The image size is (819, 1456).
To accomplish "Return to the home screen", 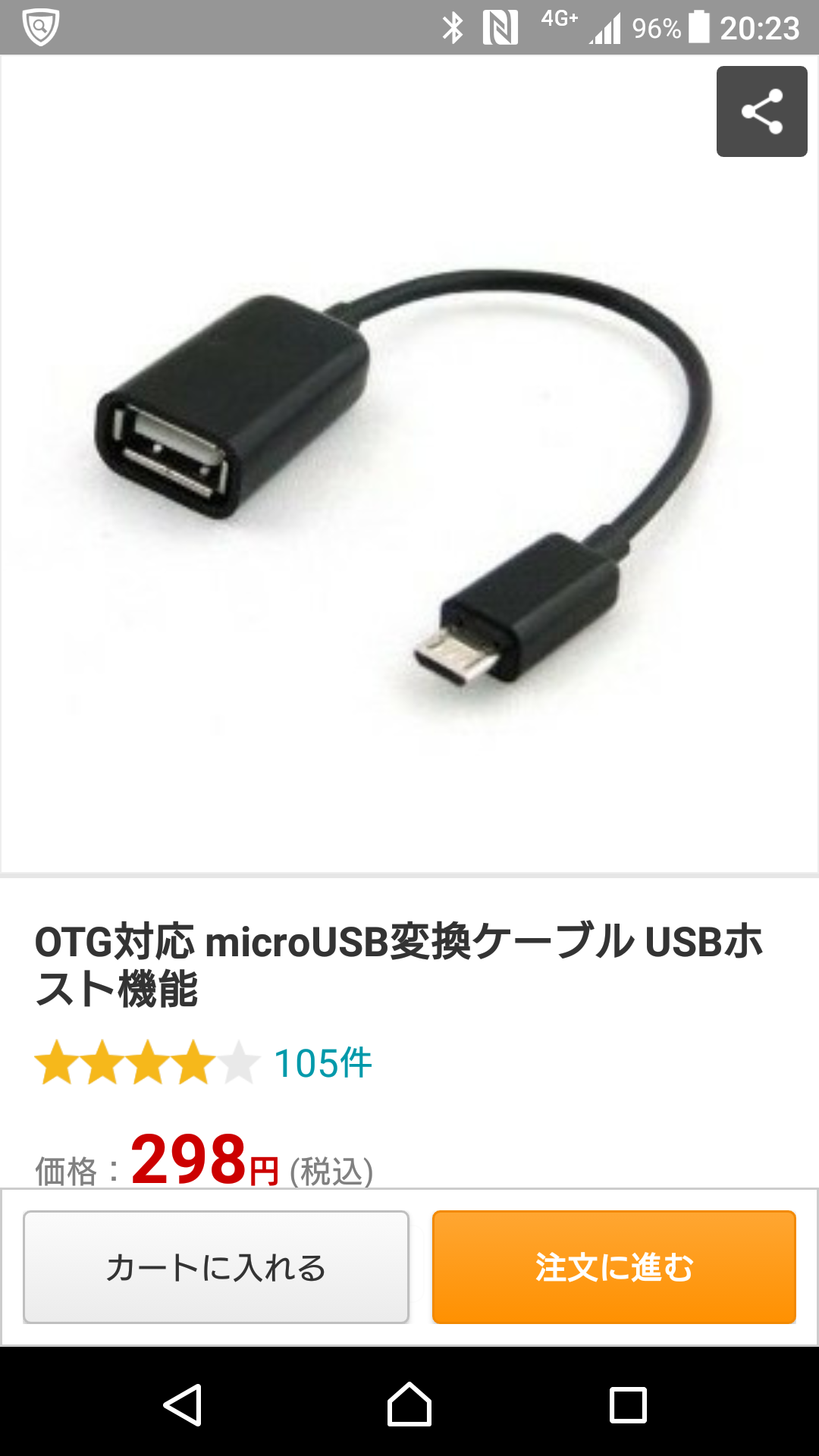I will pos(409,1405).
